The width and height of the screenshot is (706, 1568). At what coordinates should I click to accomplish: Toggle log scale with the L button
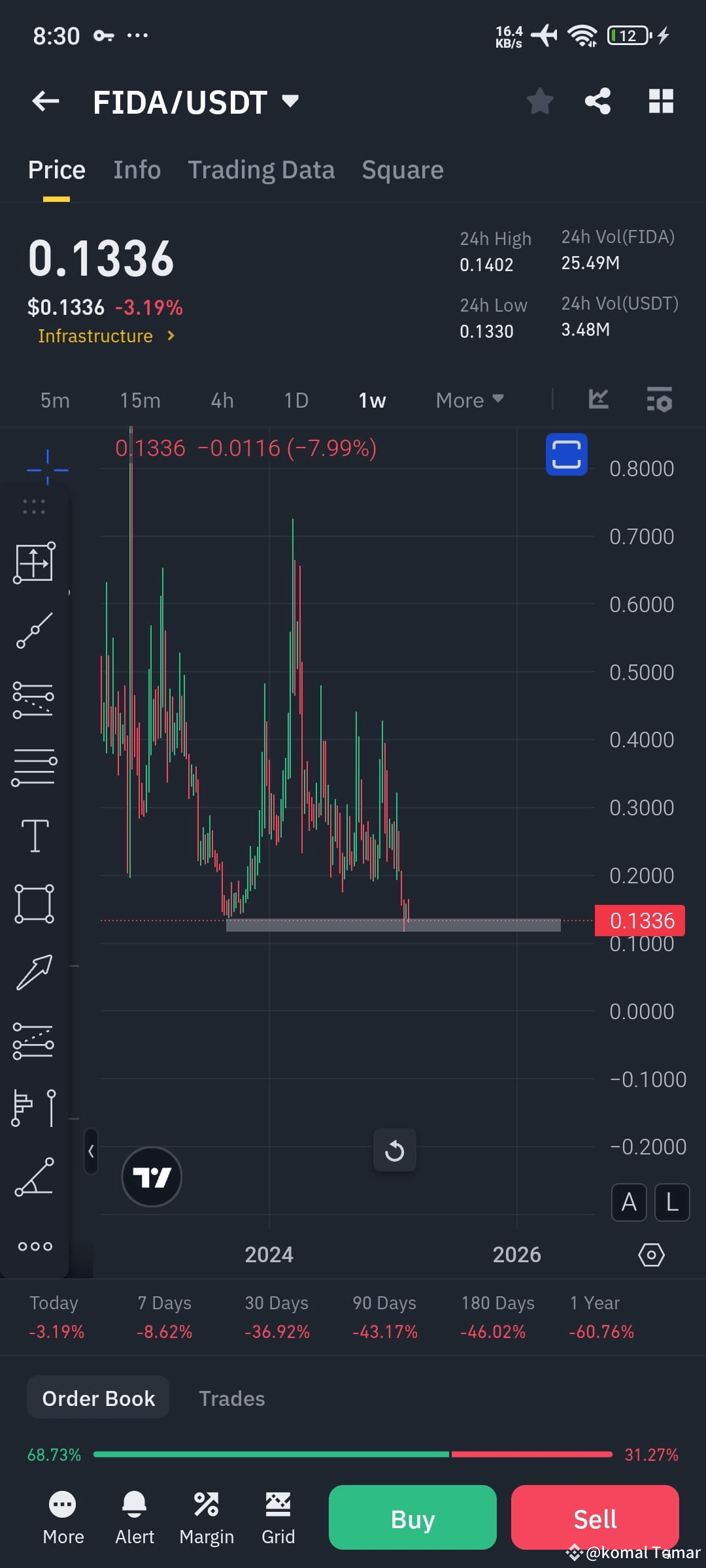pos(671,1202)
